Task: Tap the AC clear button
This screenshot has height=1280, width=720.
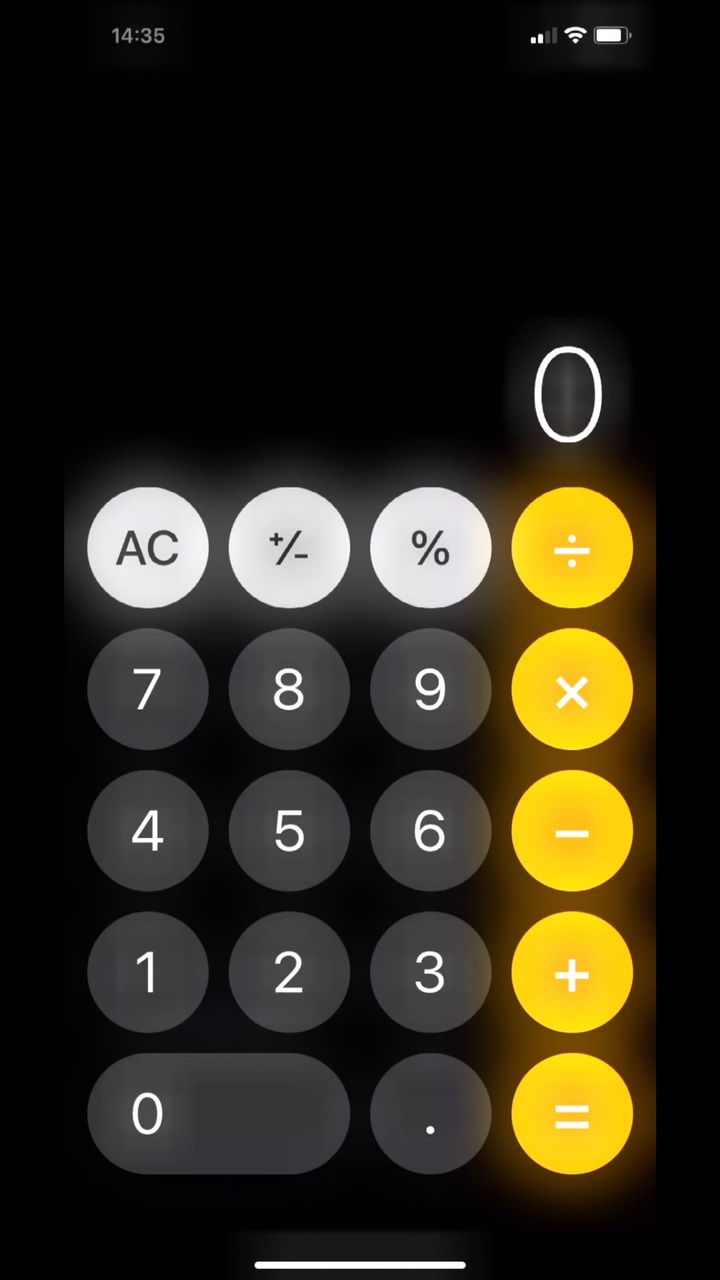Action: tap(148, 548)
